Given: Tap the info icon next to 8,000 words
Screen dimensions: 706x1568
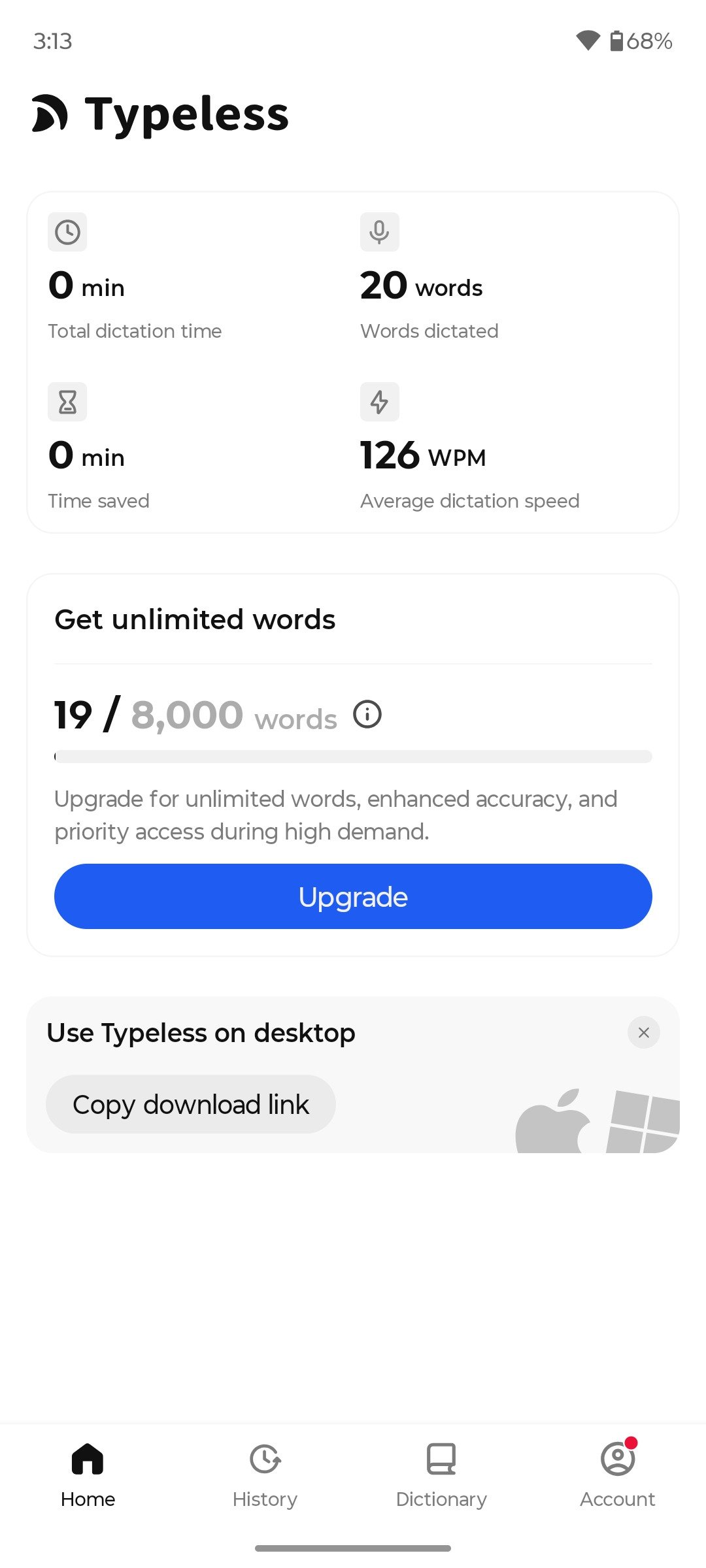Looking at the screenshot, I should (367, 714).
